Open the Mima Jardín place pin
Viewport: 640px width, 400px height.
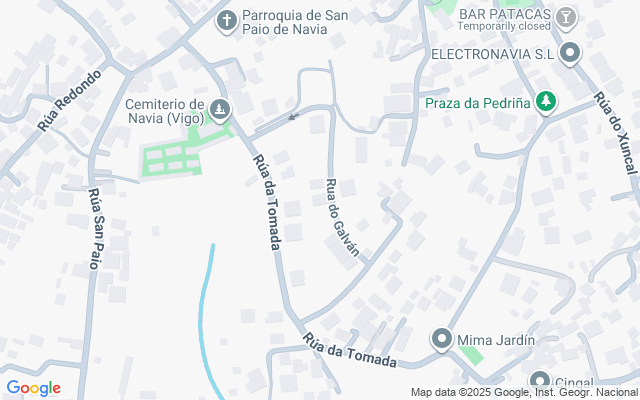tap(441, 339)
